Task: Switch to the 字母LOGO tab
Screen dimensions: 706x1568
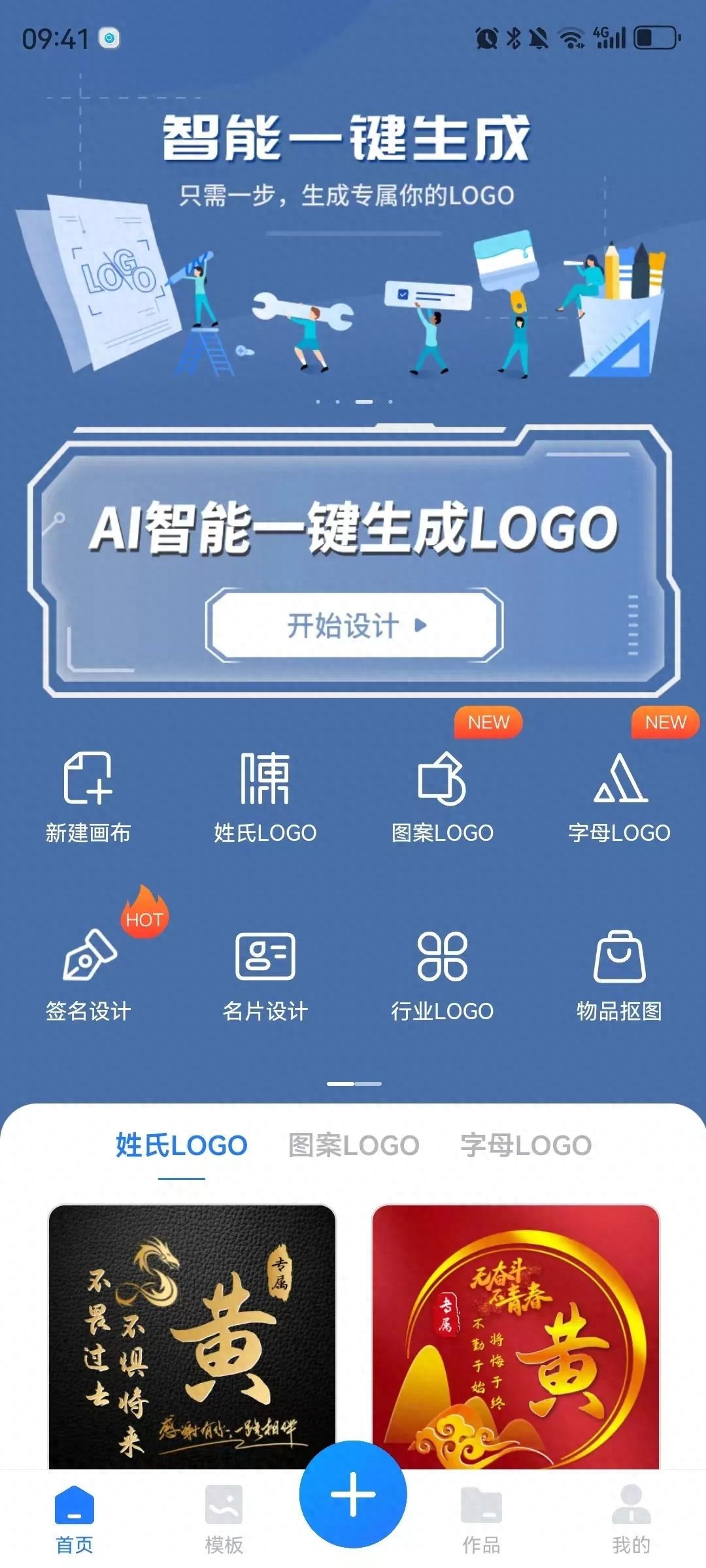Action: point(526,1145)
